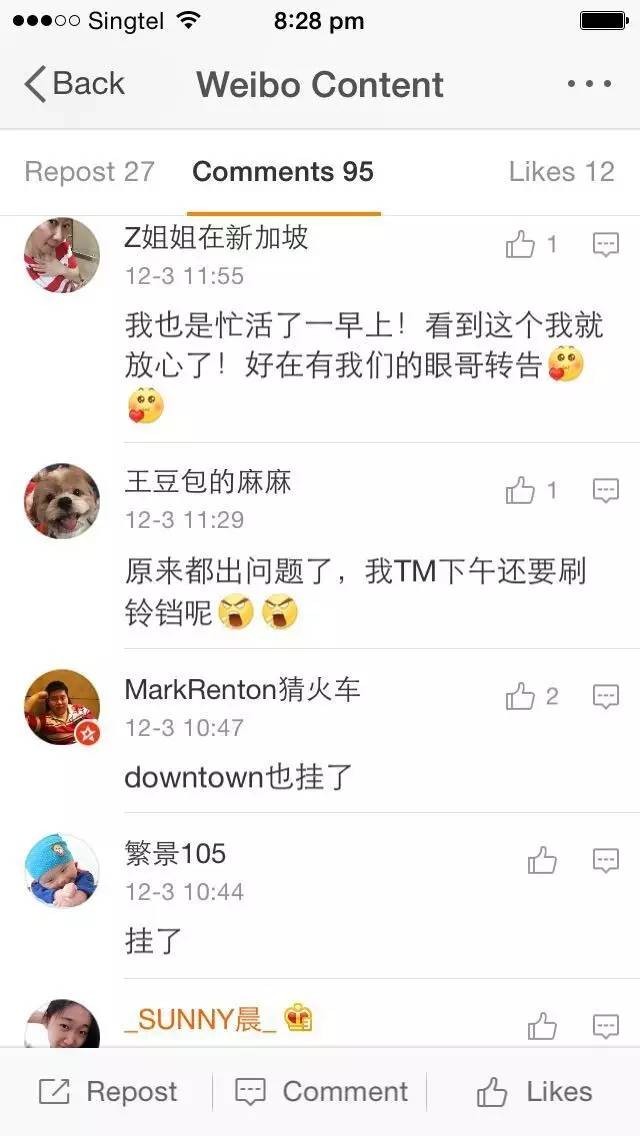The width and height of the screenshot is (640, 1136).
Task: Reply to 繁景105's comment
Action: [x=606, y=860]
